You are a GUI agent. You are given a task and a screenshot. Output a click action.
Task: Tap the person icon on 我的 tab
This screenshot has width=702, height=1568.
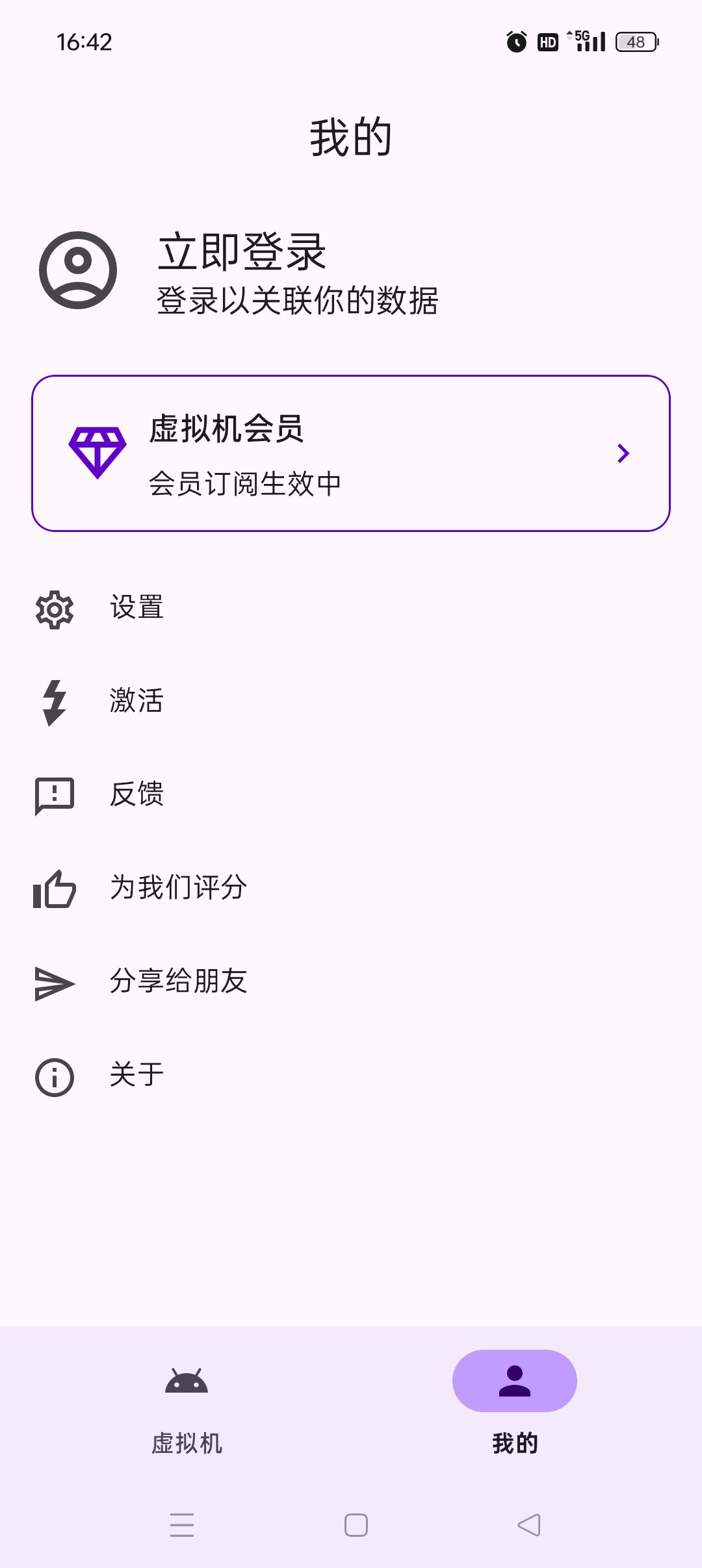[514, 1382]
